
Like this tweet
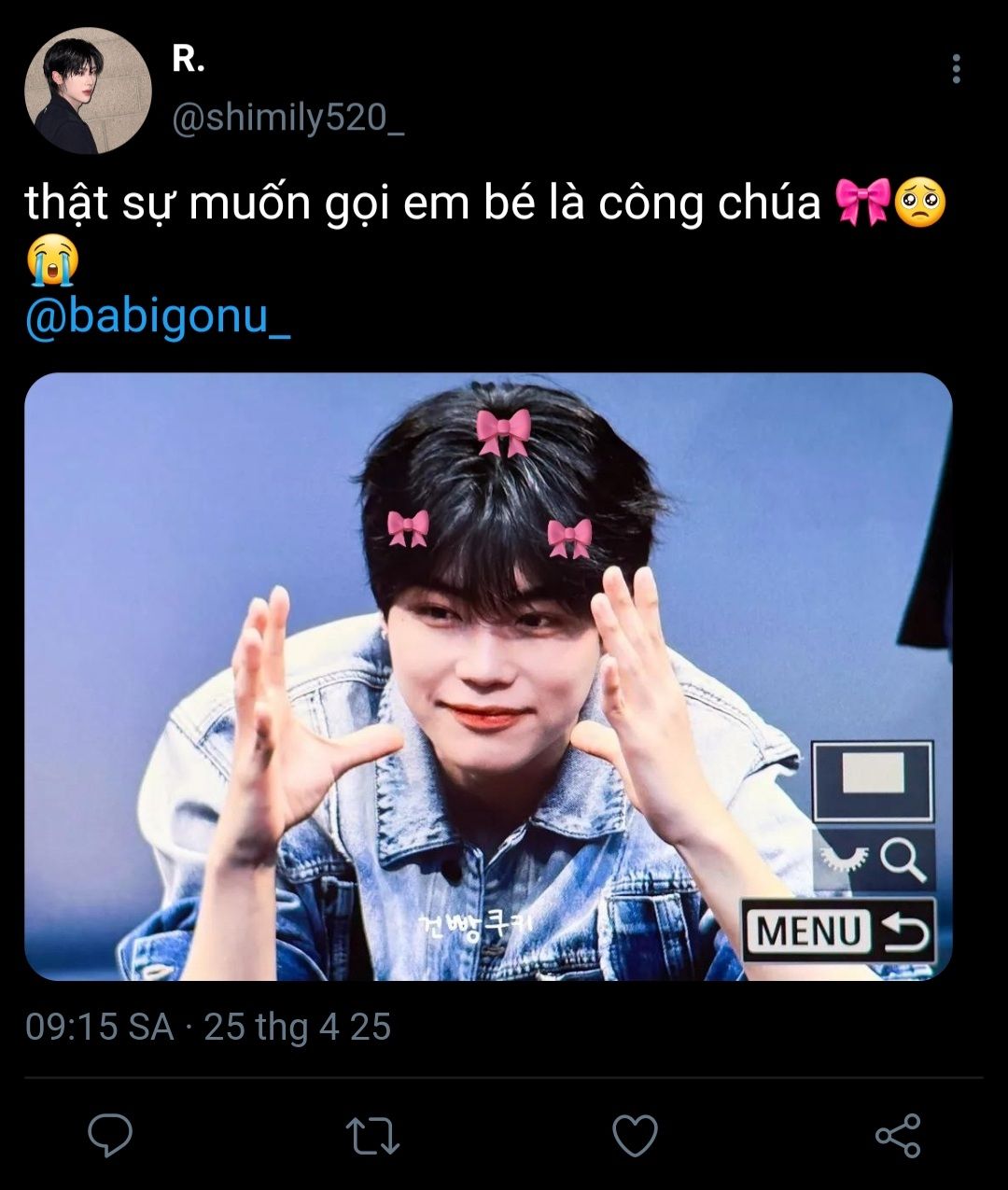tap(635, 1136)
